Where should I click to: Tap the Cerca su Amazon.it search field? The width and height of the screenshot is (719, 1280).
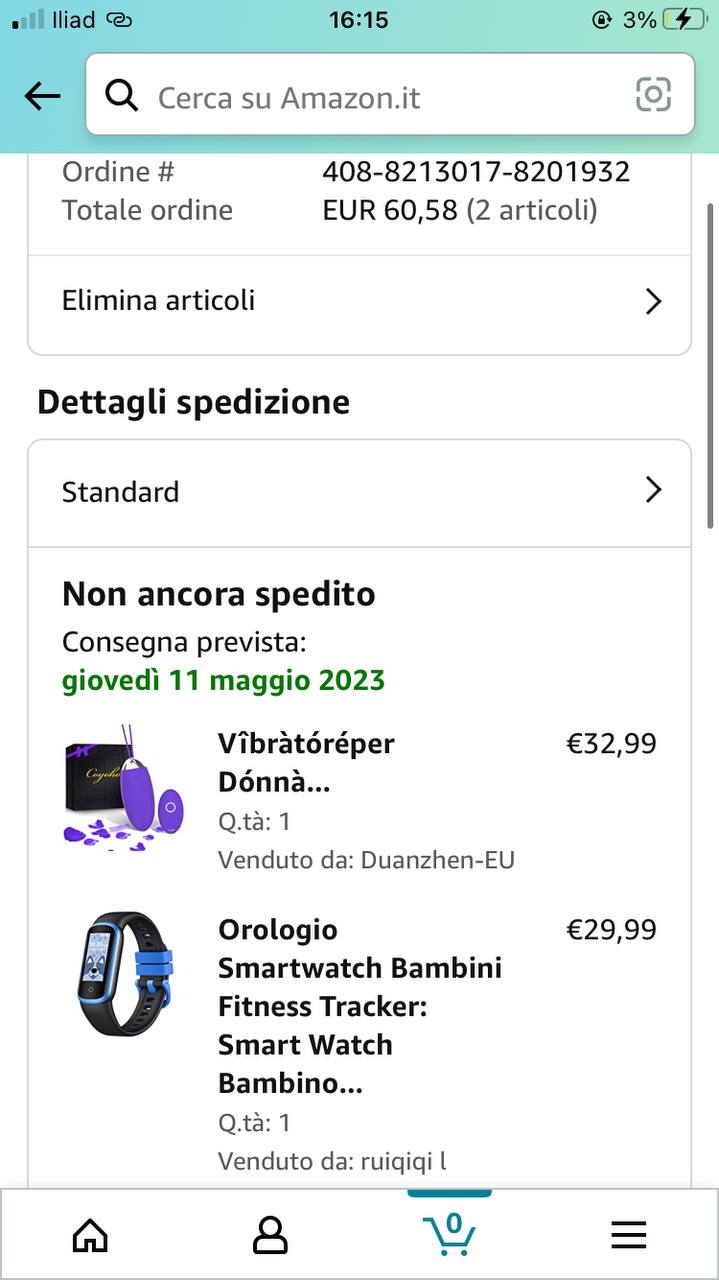370,97
